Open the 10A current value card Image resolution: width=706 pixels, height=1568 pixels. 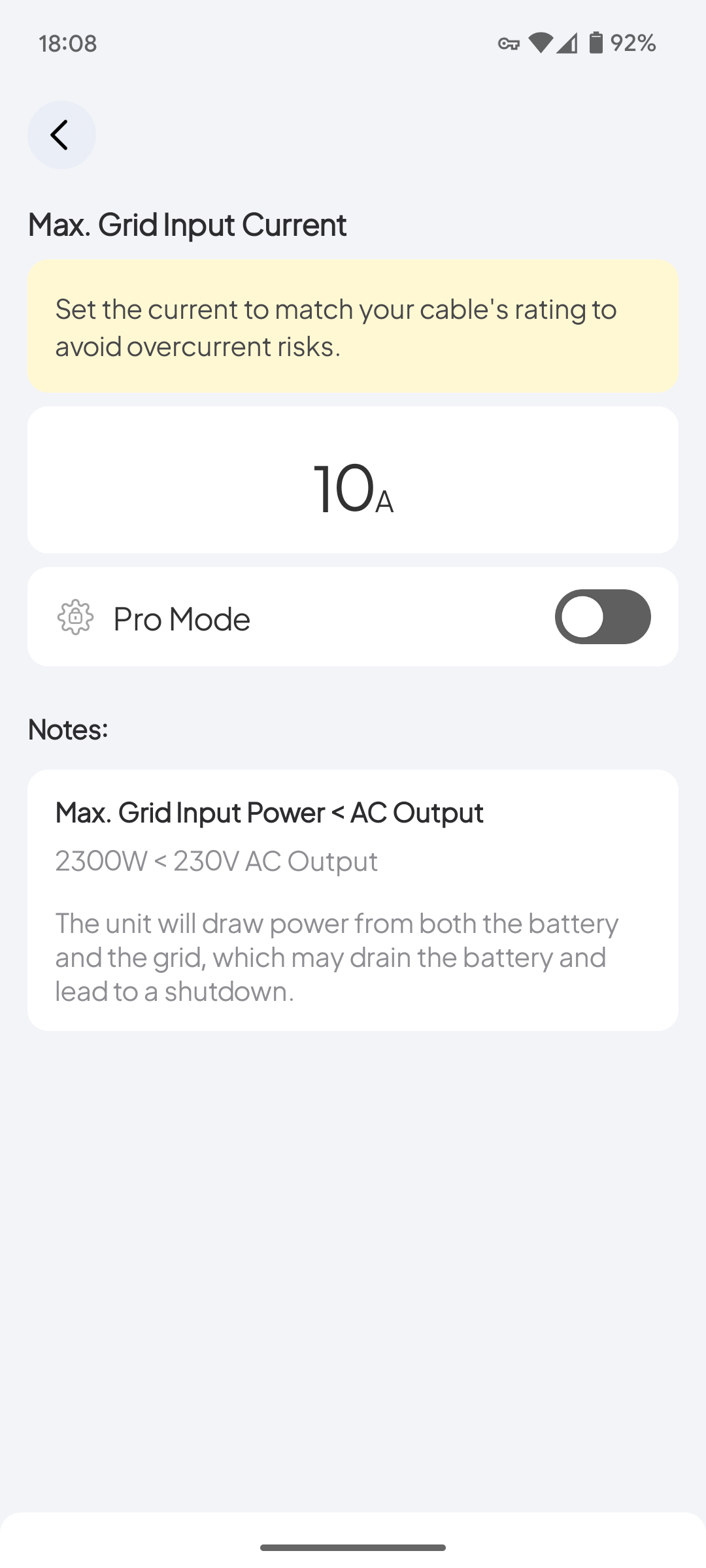(353, 480)
